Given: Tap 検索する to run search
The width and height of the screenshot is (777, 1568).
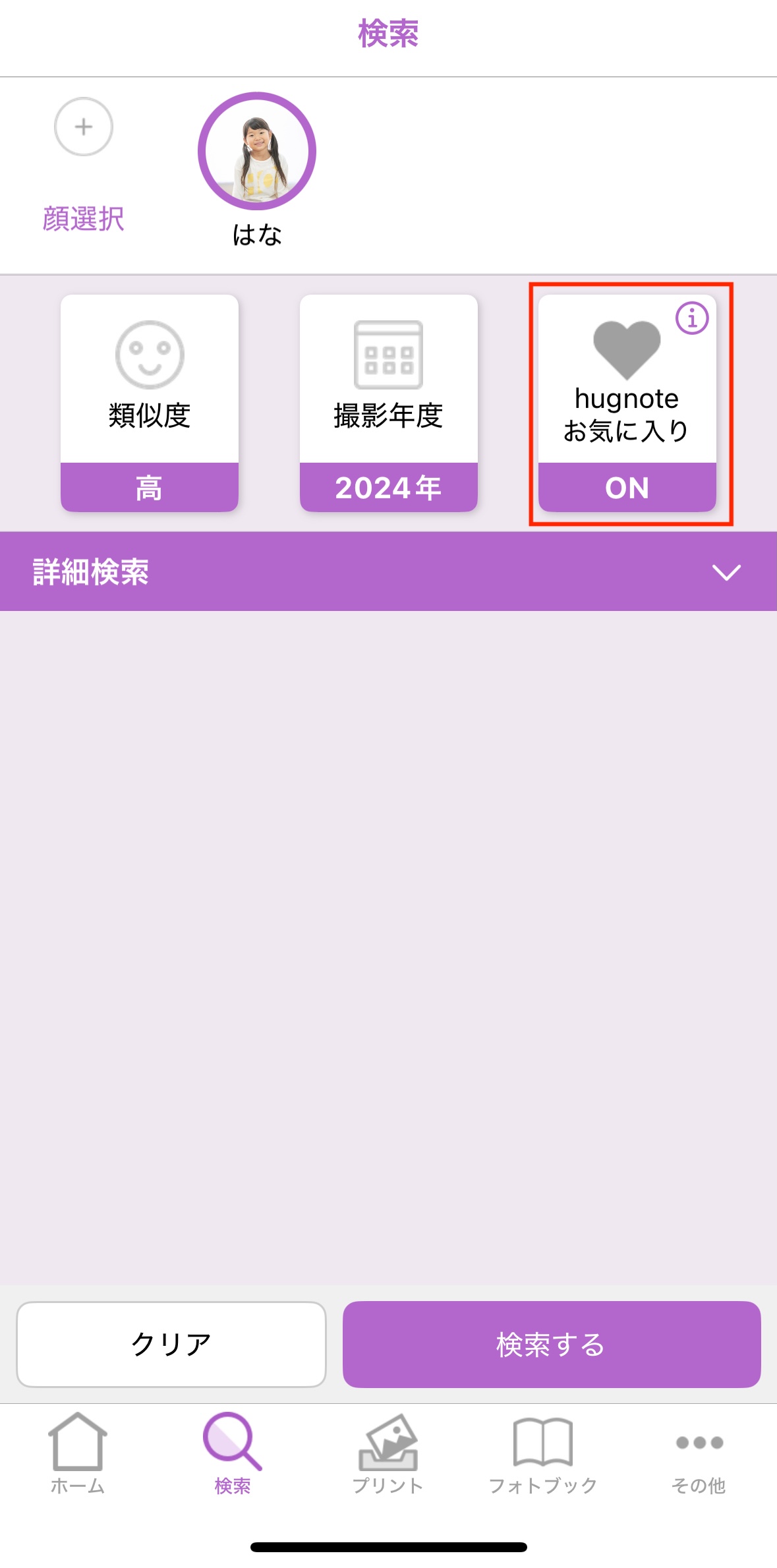Looking at the screenshot, I should [x=552, y=1344].
